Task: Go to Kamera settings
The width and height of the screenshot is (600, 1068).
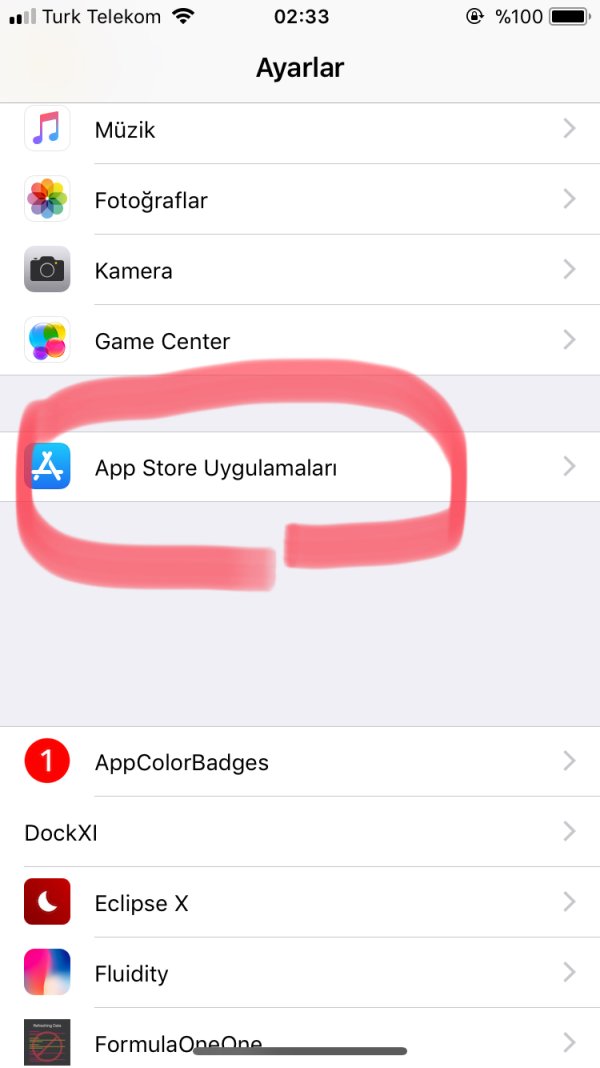Action: [x=300, y=270]
